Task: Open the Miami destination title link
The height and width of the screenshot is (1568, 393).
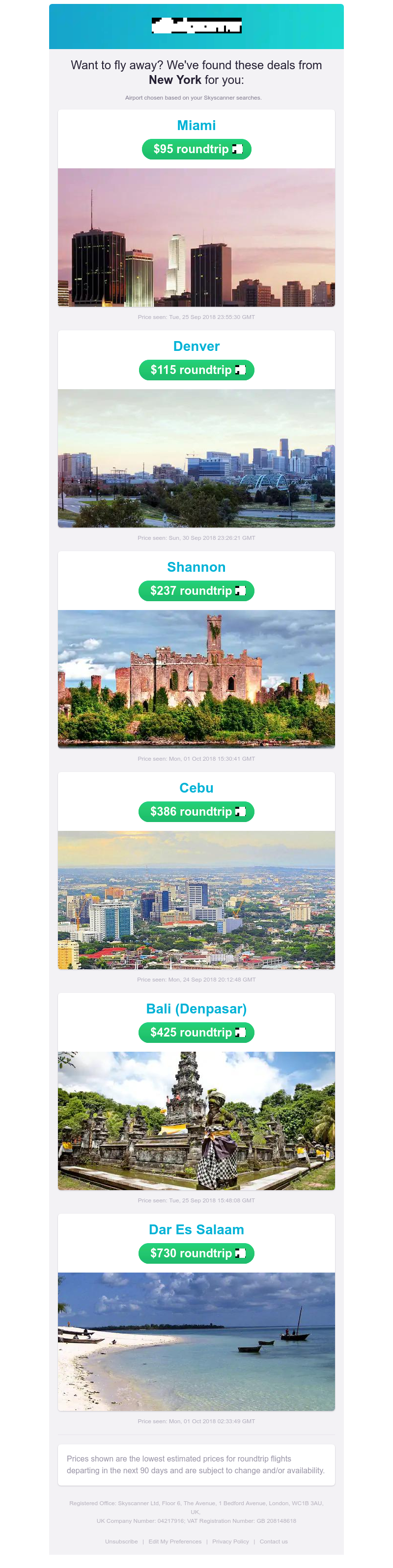Action: point(196,126)
